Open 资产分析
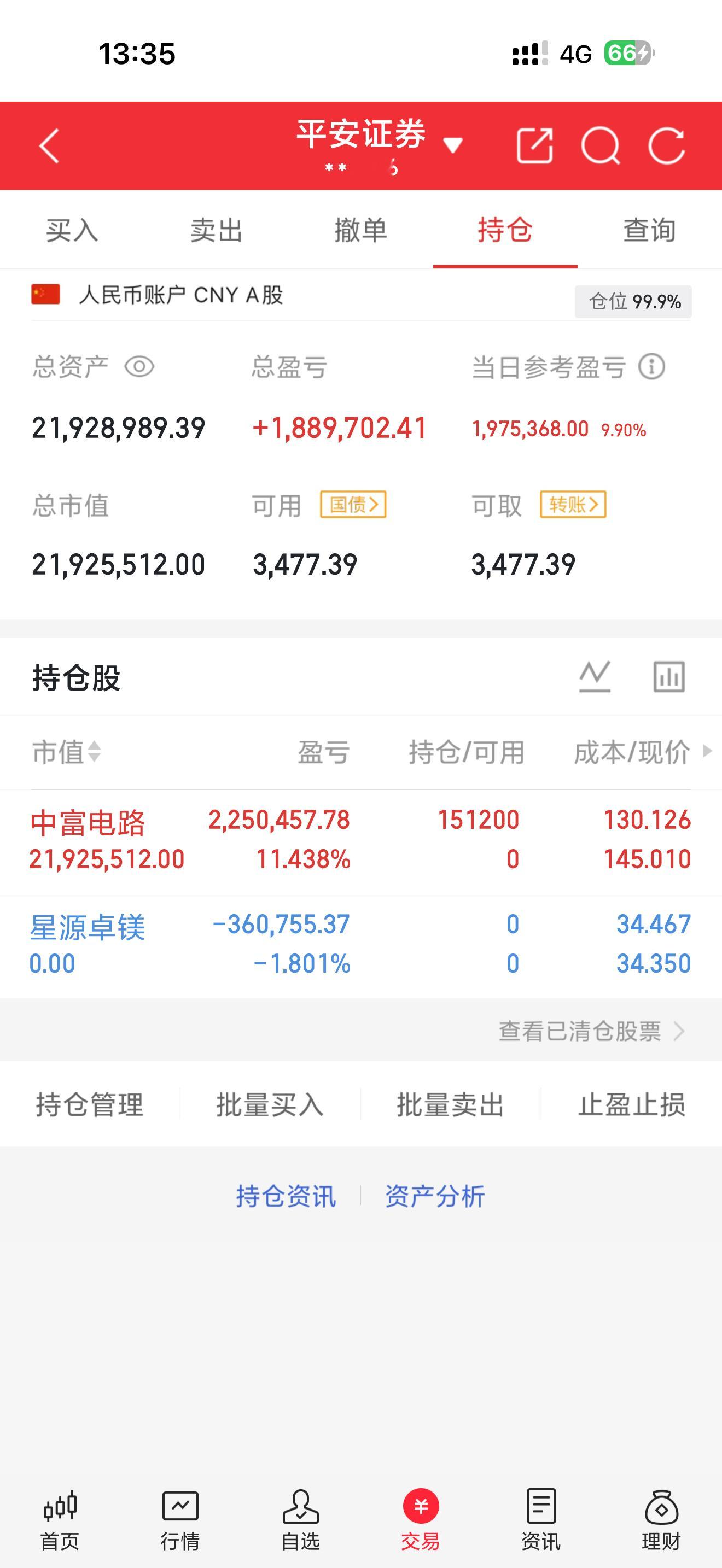Image resolution: width=722 pixels, height=1568 pixels. pyautogui.click(x=435, y=1196)
